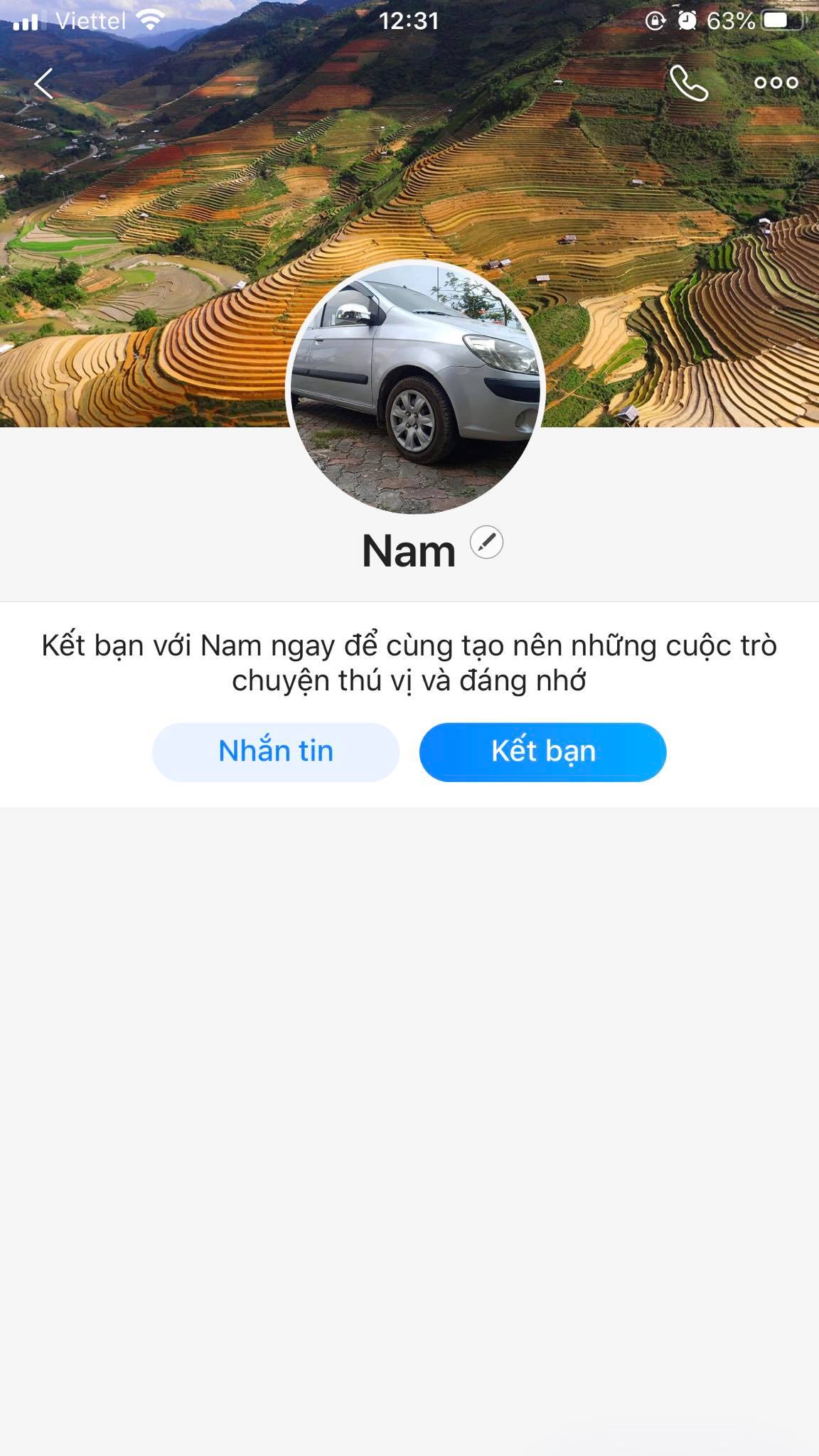This screenshot has height=1456, width=819.
Task: View Nam's profile picture
Action: 415,387
